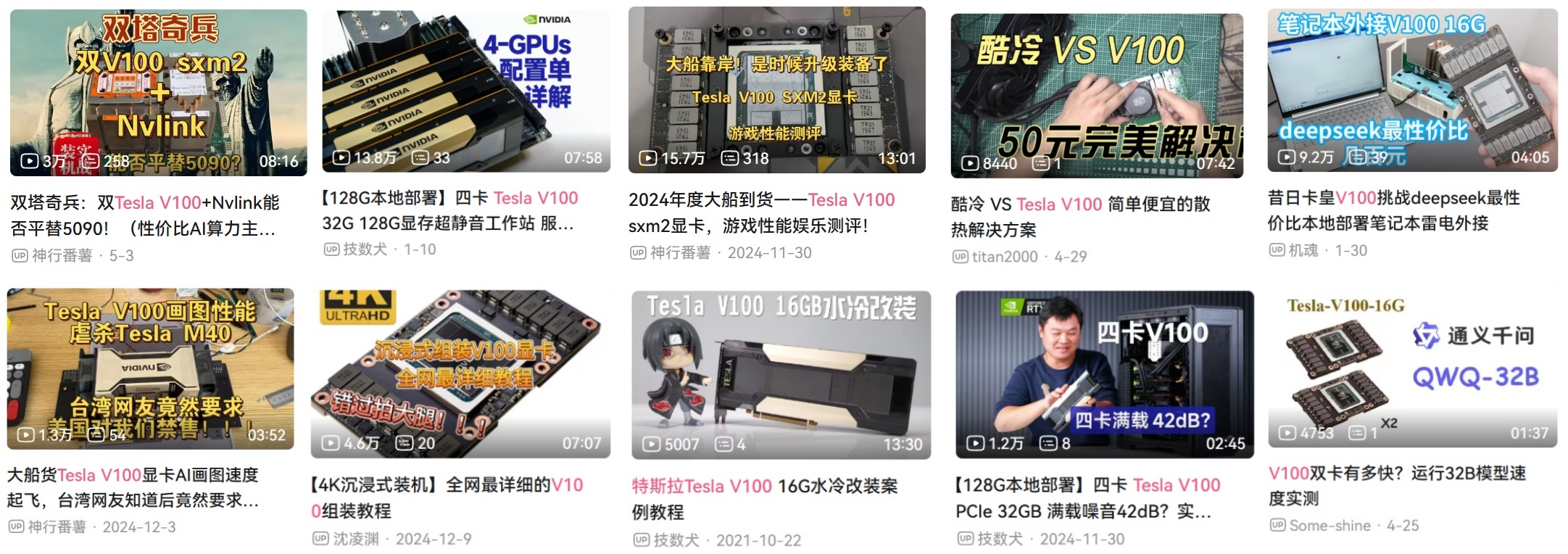Open the 4K沉浸式装机 V100组装教程 video
The image size is (1568, 554).
click(460, 373)
